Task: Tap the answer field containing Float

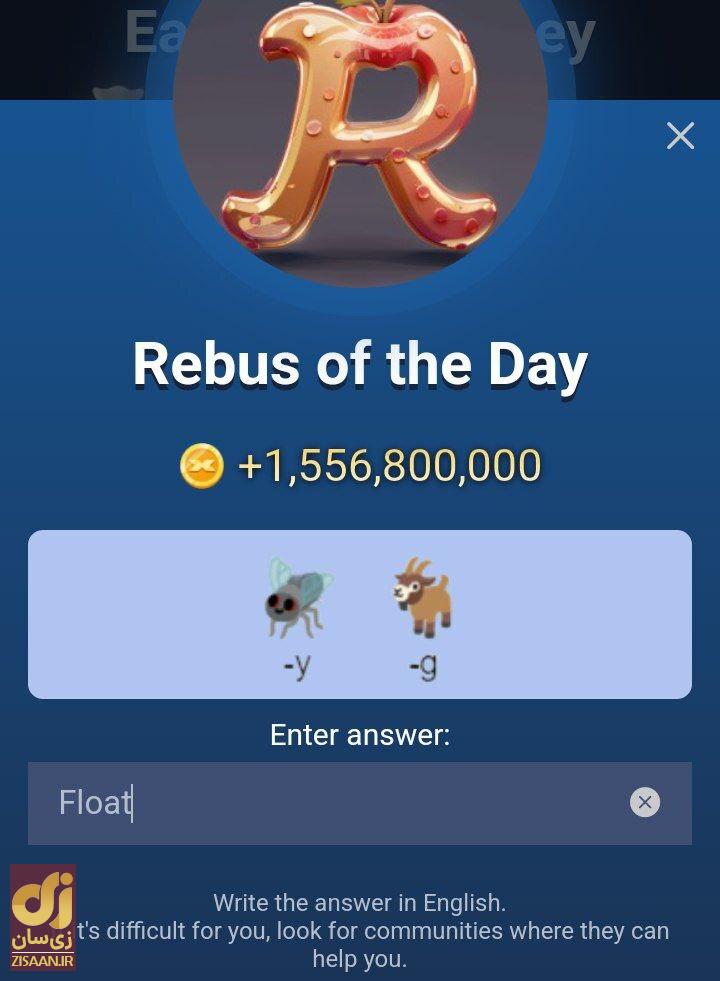Action: [x=330, y=803]
